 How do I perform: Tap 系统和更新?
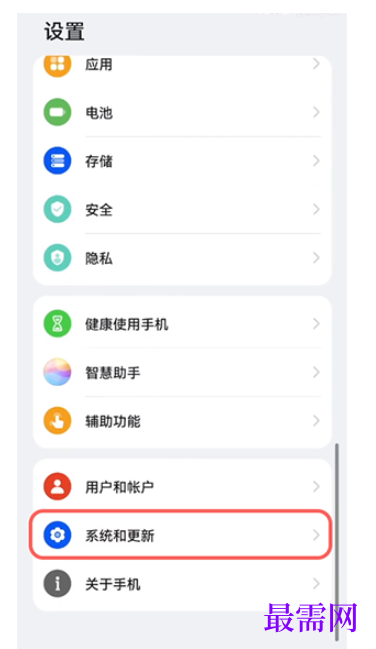[x=181, y=535]
